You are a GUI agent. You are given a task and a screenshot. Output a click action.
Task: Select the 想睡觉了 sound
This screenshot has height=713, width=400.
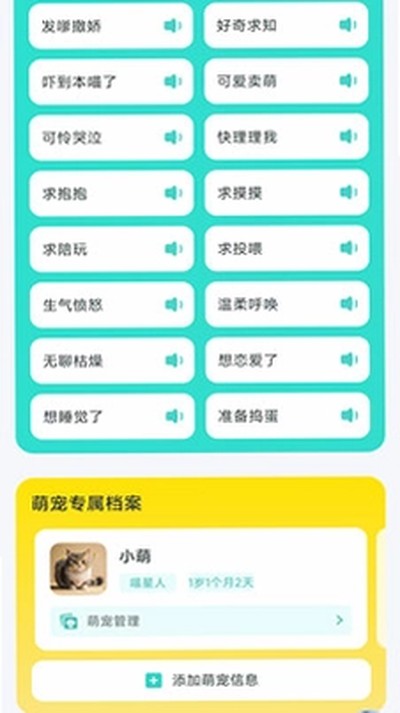coord(112,417)
